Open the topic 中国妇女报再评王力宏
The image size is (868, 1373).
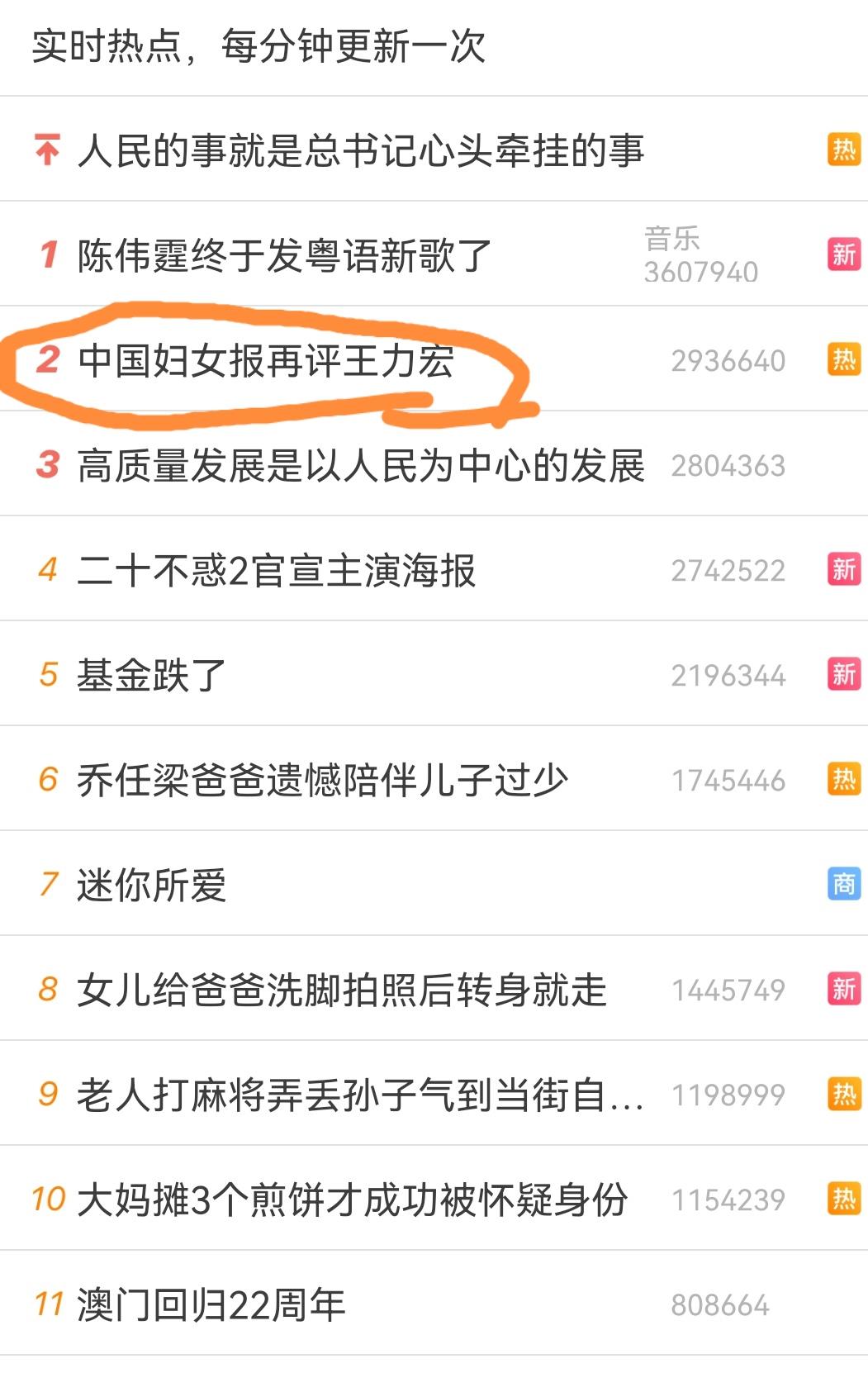(x=264, y=359)
